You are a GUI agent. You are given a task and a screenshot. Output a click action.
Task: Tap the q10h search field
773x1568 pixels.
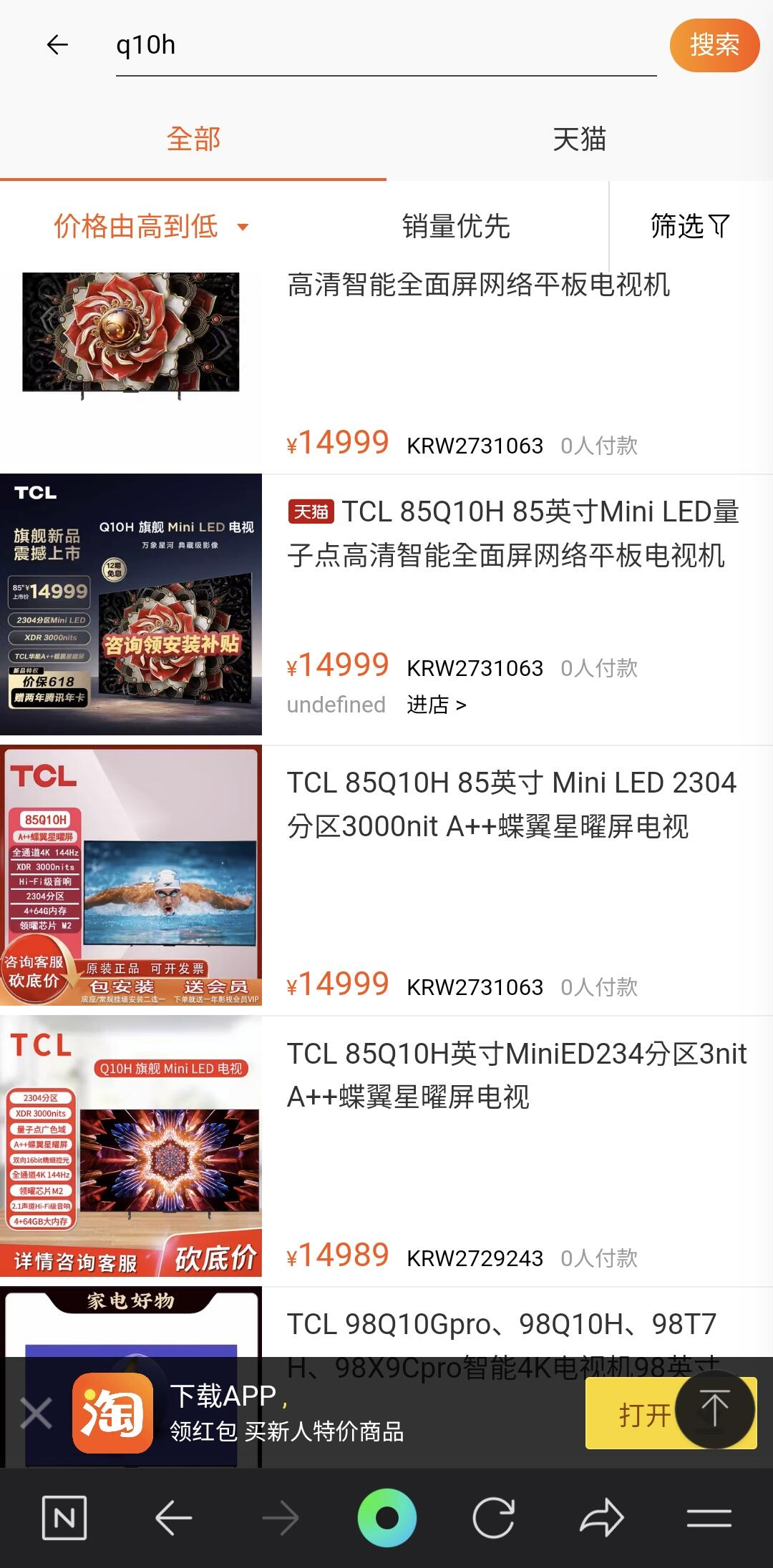tap(385, 45)
